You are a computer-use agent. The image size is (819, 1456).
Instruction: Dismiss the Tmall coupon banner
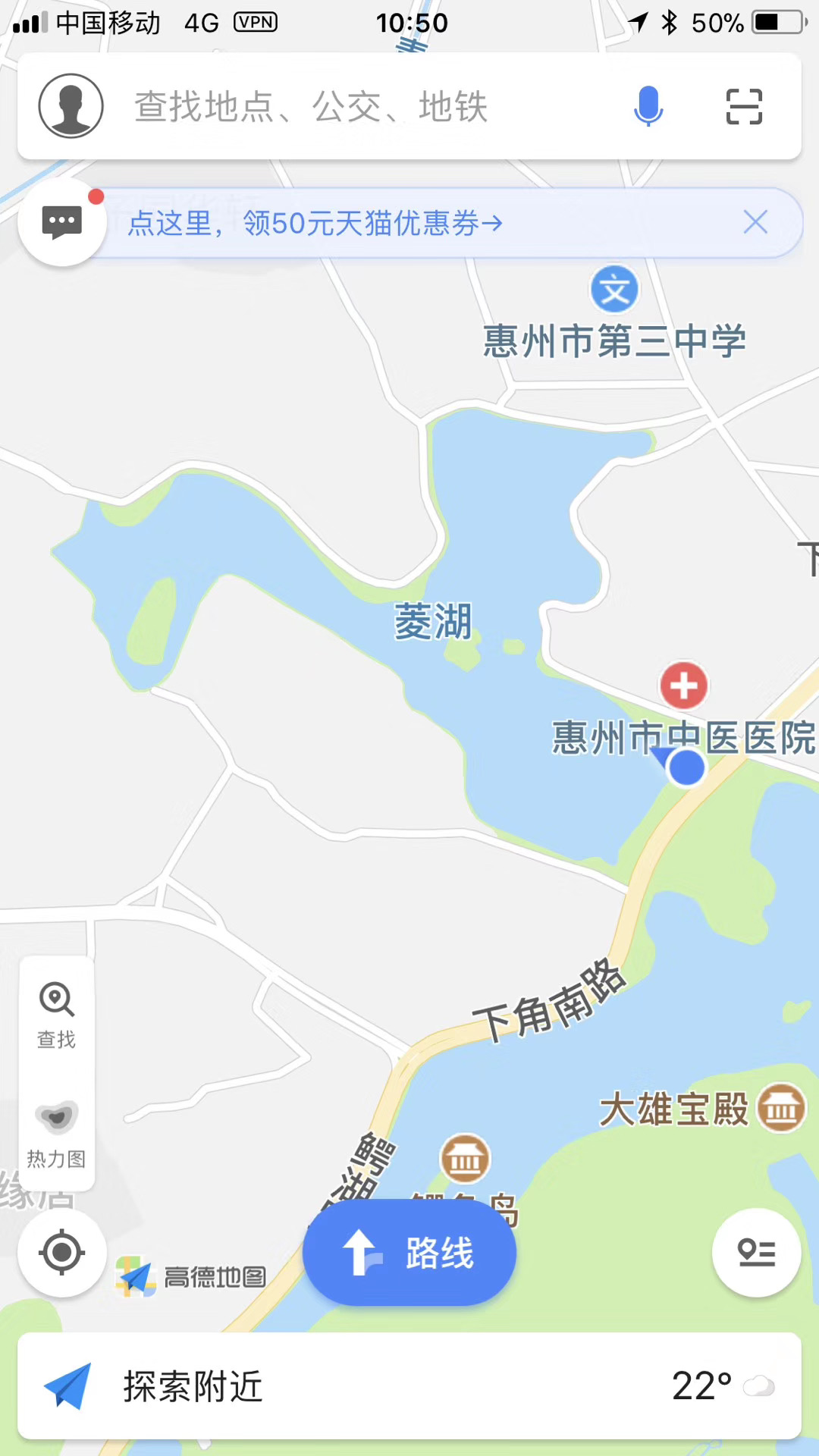(755, 223)
